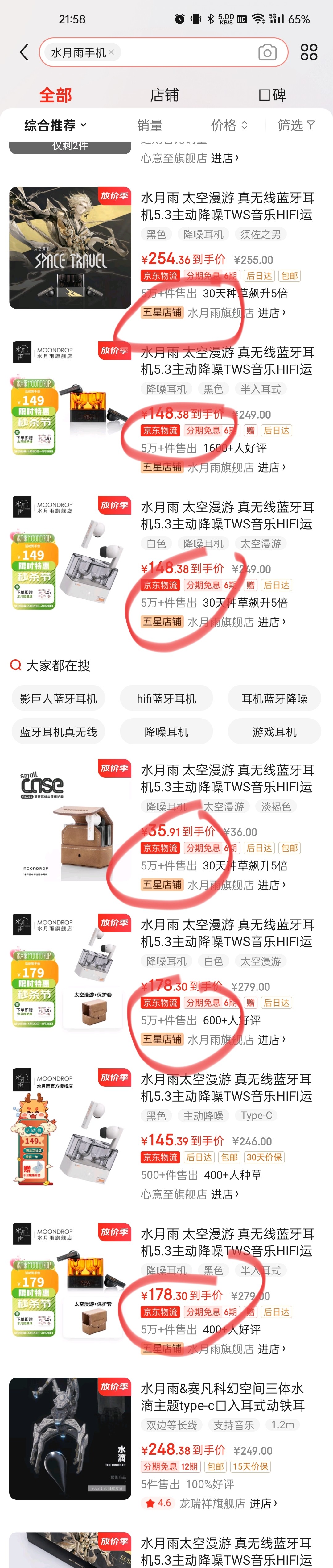Clear the 水月雨手机 search chip

[111, 52]
